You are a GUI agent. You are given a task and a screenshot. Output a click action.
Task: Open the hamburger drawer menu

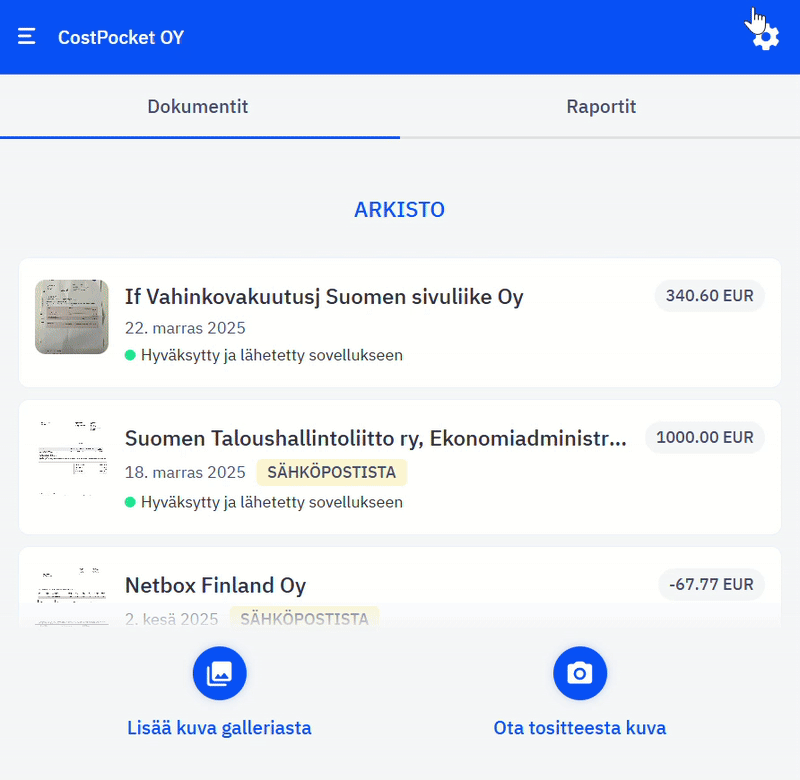pos(27,37)
